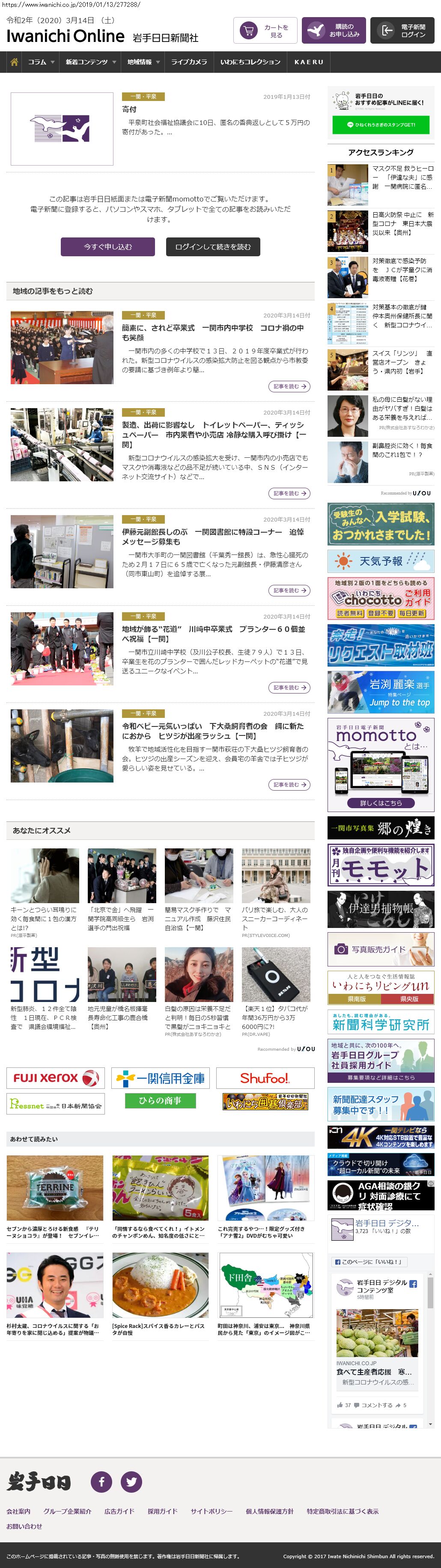Open the お問い合わせ contact link

[x=24, y=1526]
